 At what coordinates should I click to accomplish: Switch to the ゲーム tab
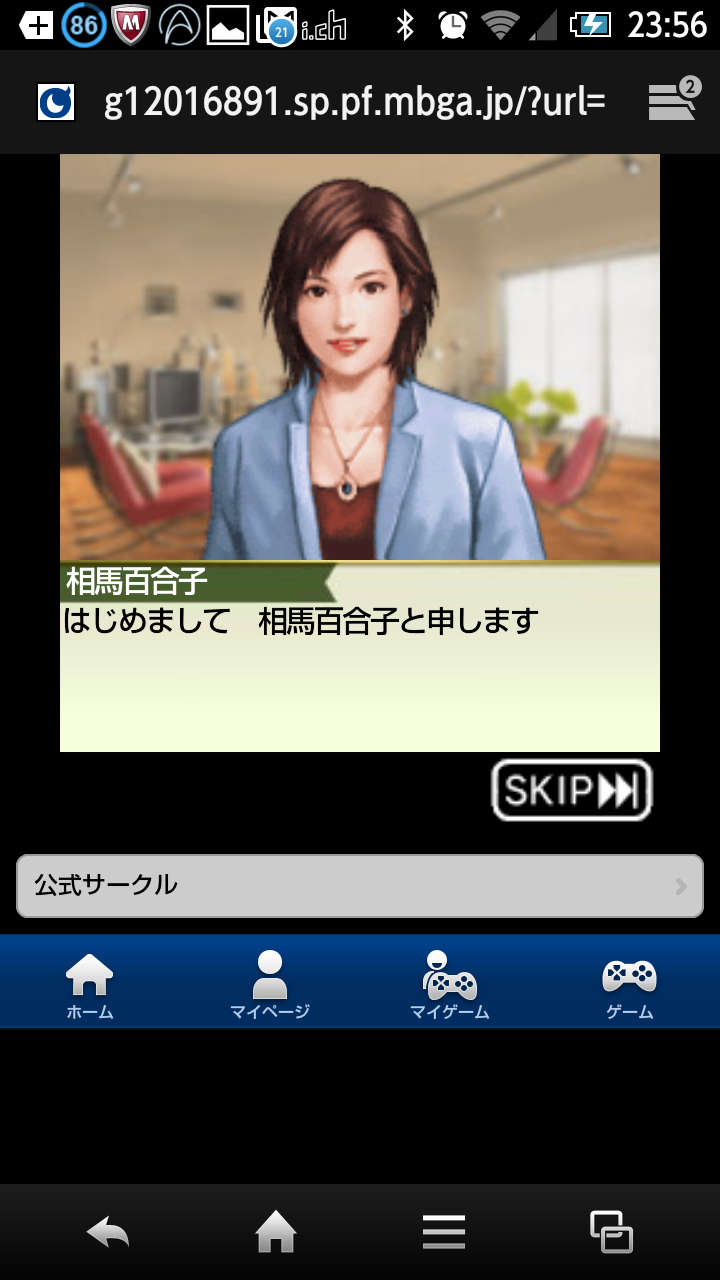click(x=629, y=983)
